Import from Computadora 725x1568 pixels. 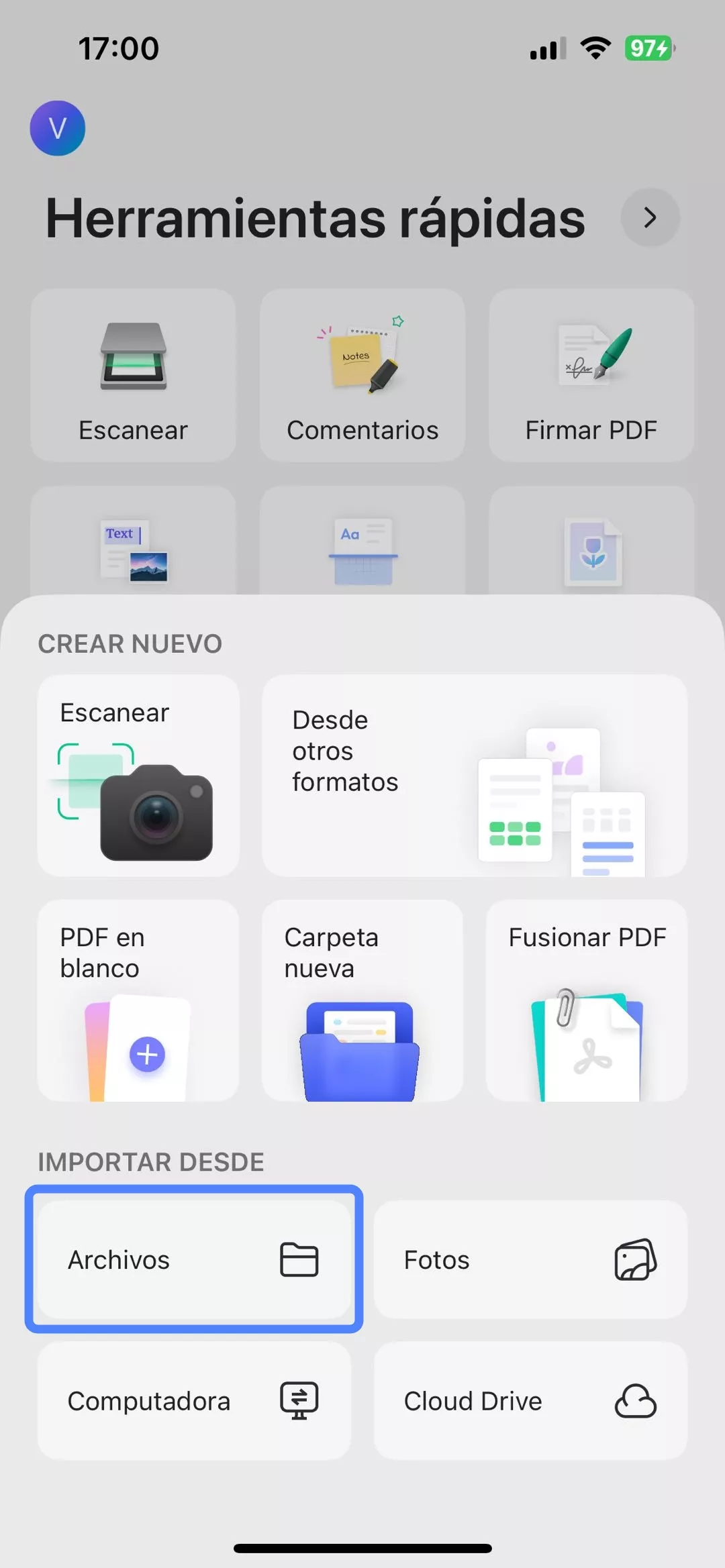[194, 1401]
